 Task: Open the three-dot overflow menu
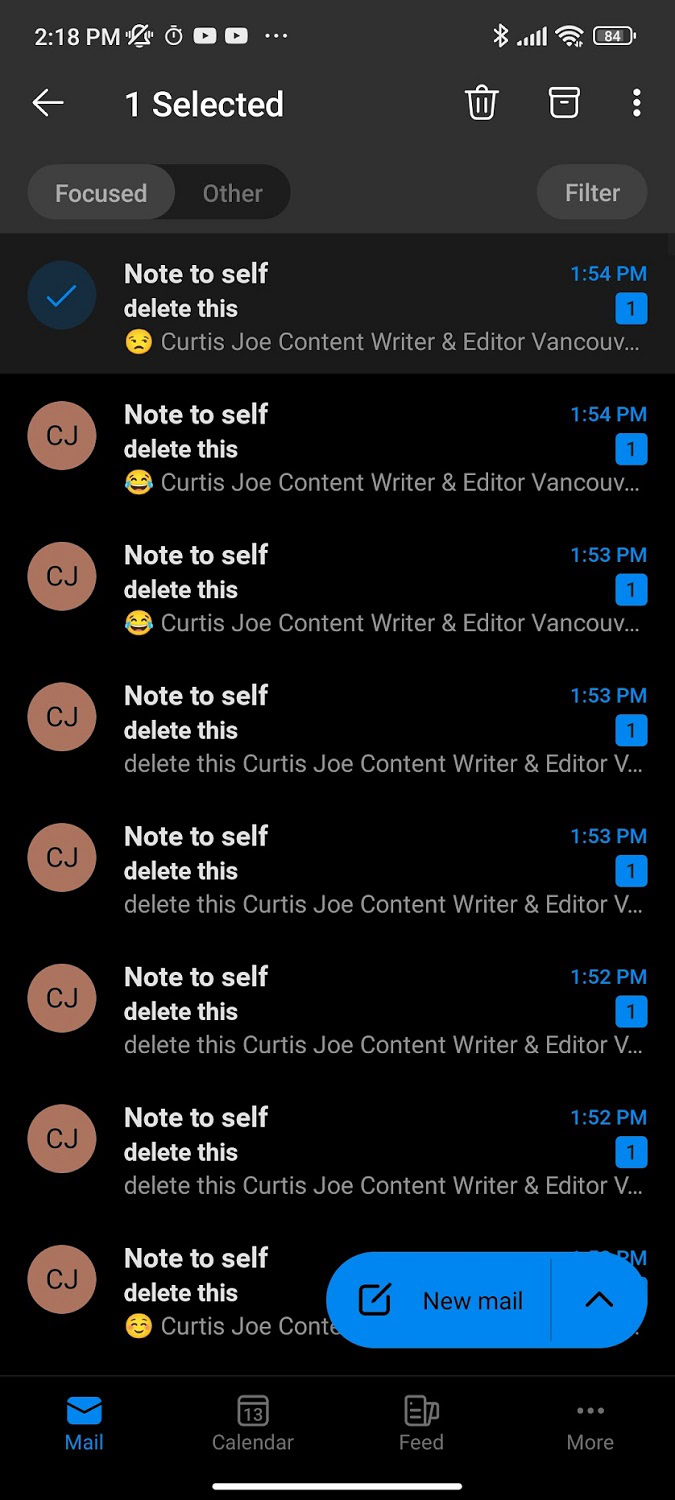pyautogui.click(x=636, y=103)
